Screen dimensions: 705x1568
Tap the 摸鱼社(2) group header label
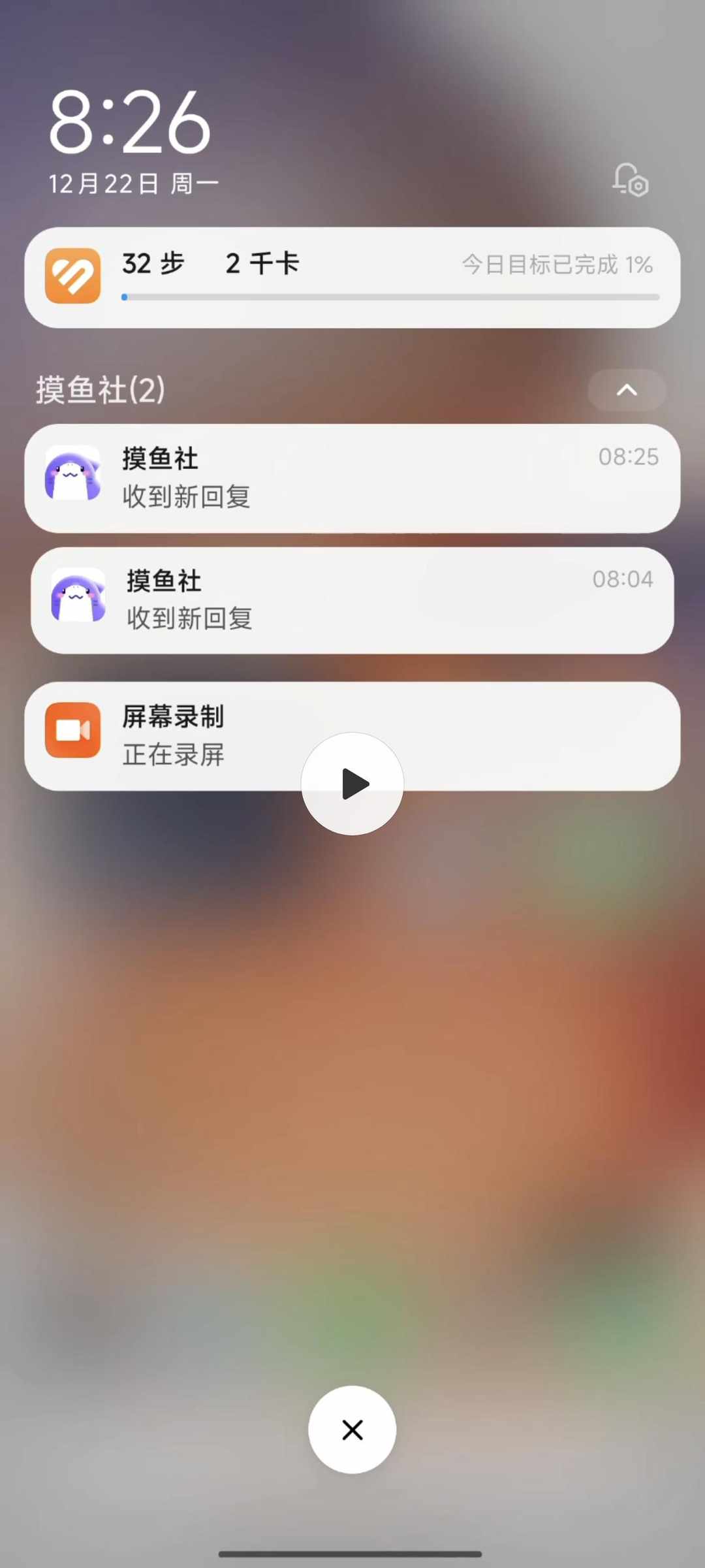(99, 391)
